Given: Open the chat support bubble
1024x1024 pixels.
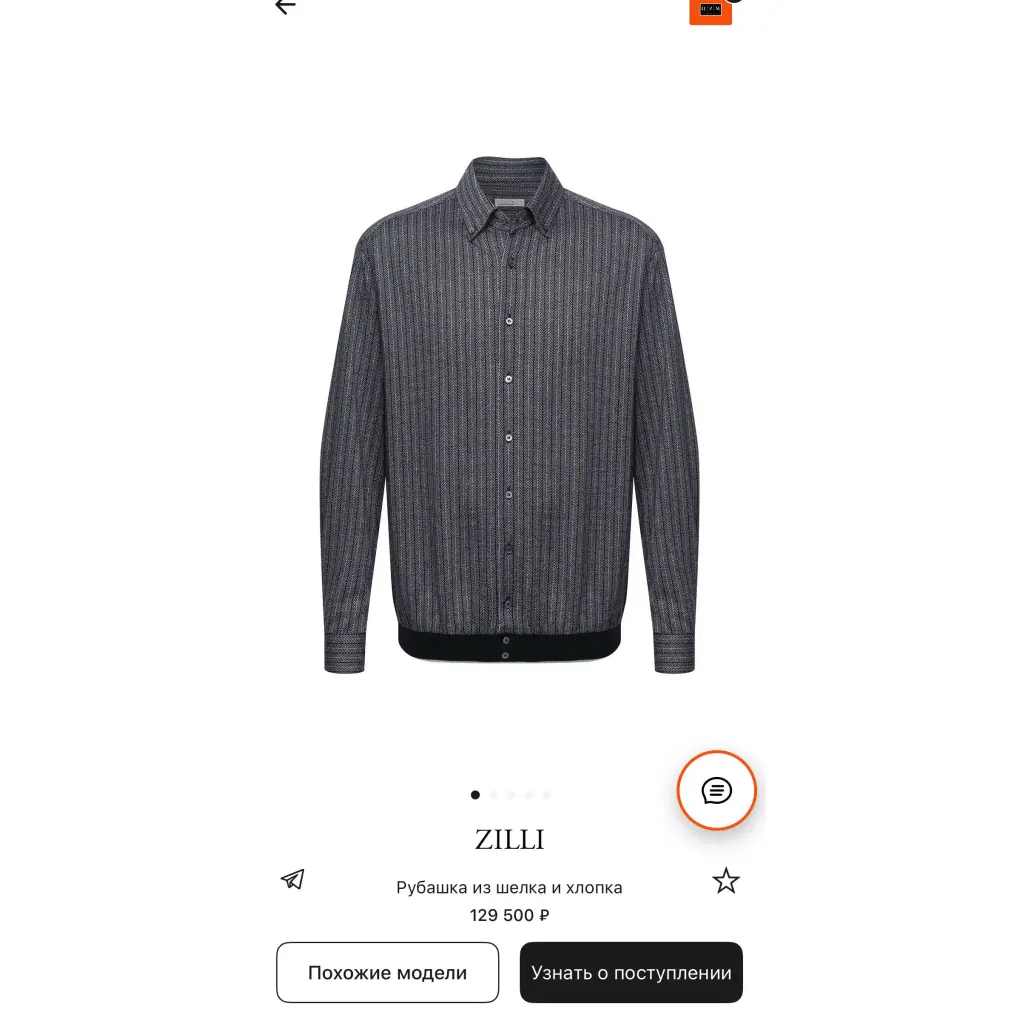Looking at the screenshot, I should point(716,791).
